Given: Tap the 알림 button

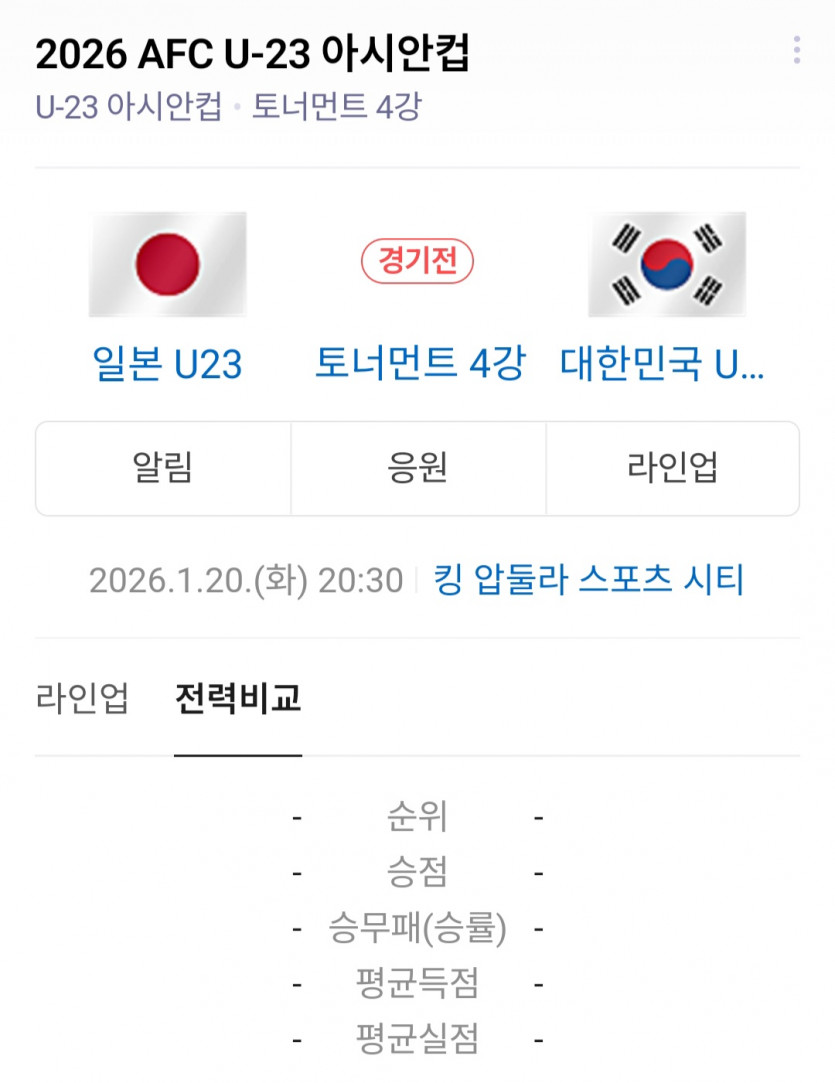Looking at the screenshot, I should coord(163,468).
